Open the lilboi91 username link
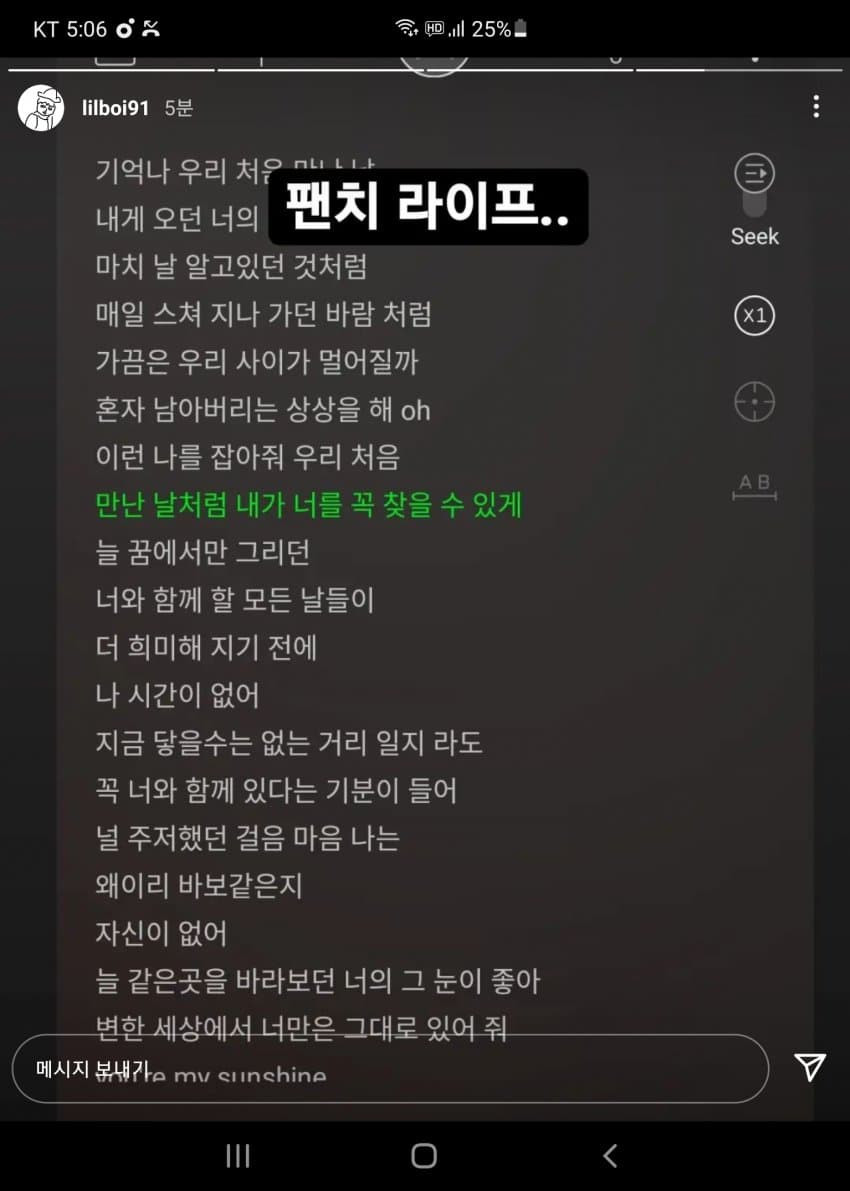The width and height of the screenshot is (850, 1191). (114, 108)
